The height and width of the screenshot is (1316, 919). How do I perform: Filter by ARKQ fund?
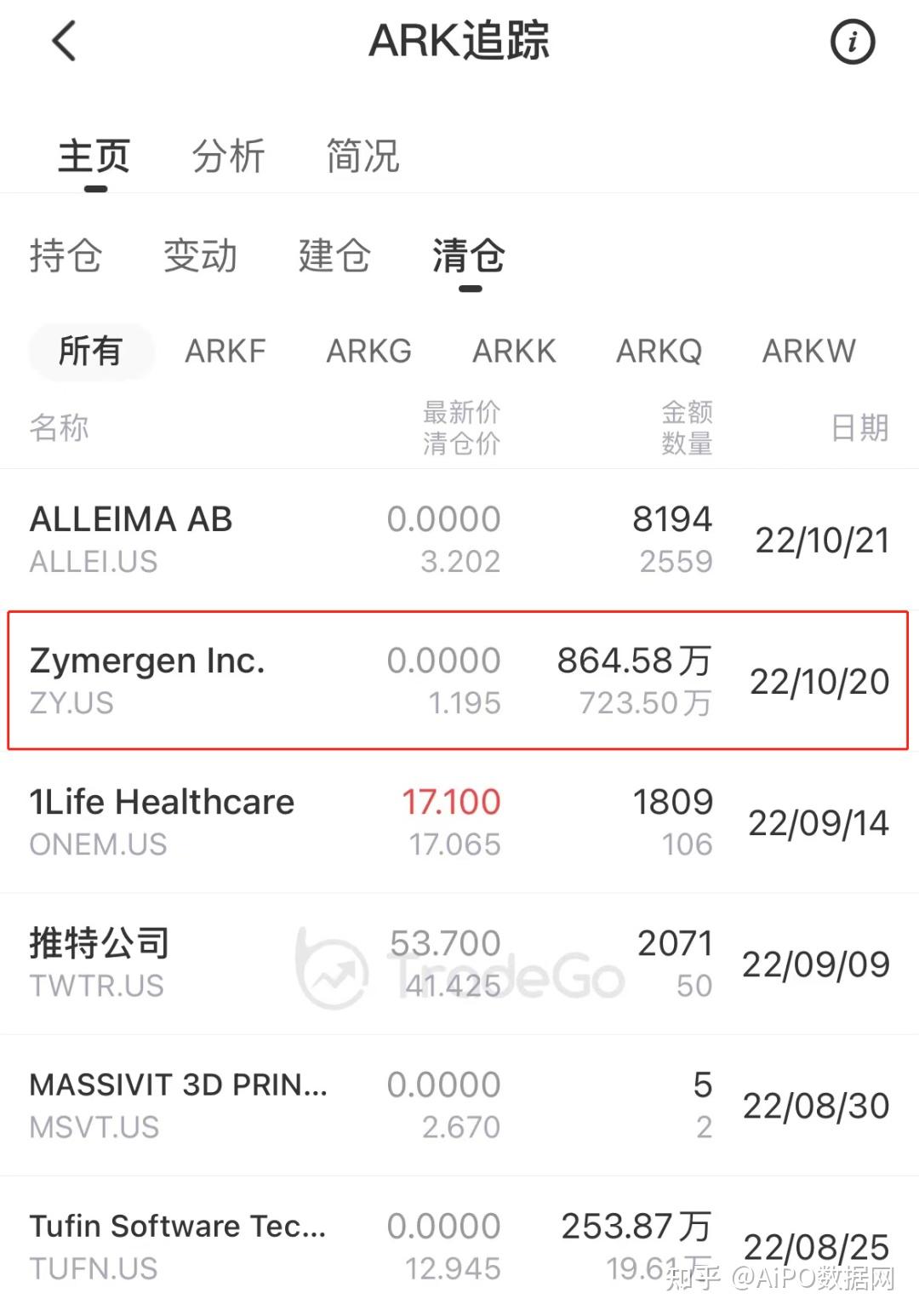coord(659,352)
